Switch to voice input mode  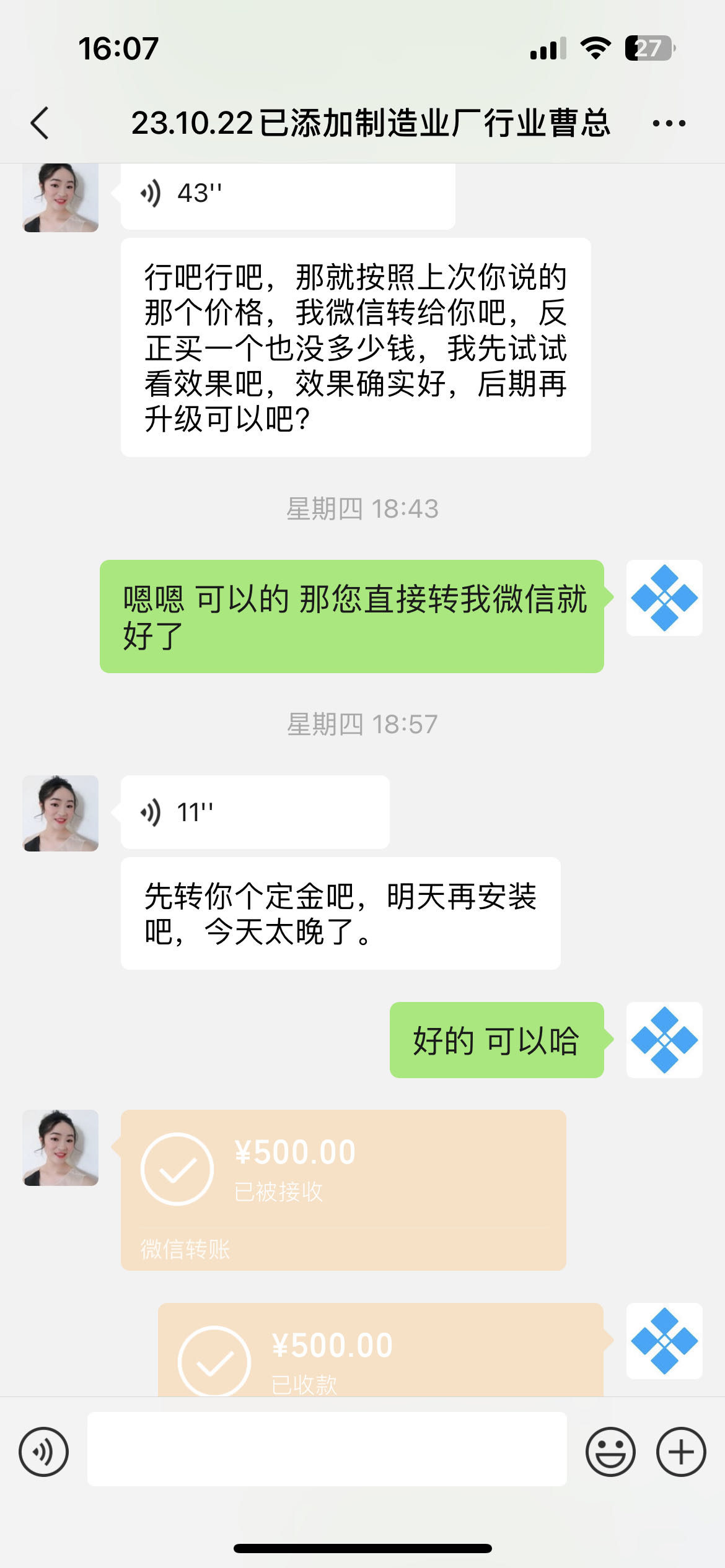43,1452
